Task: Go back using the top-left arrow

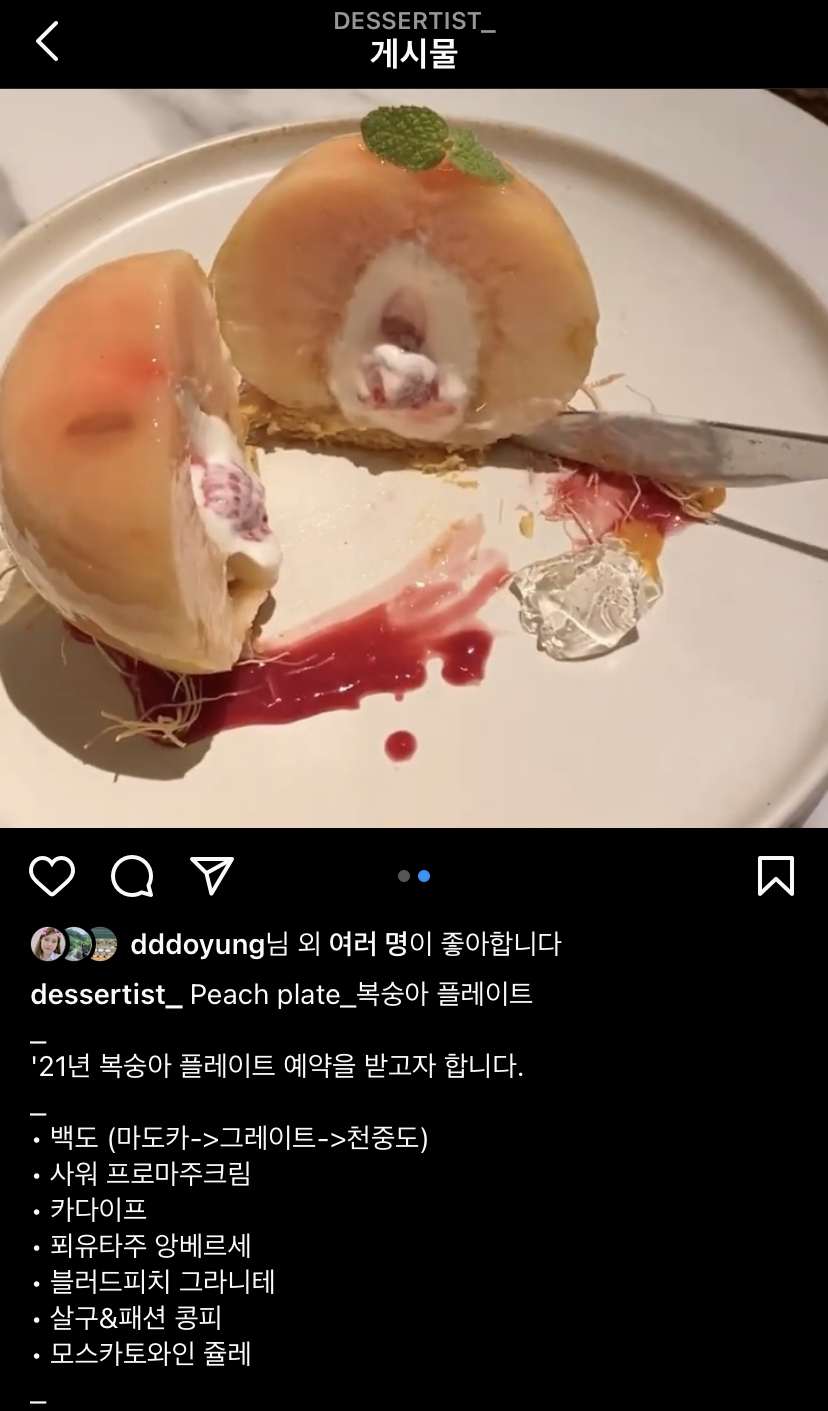Action: [47, 42]
